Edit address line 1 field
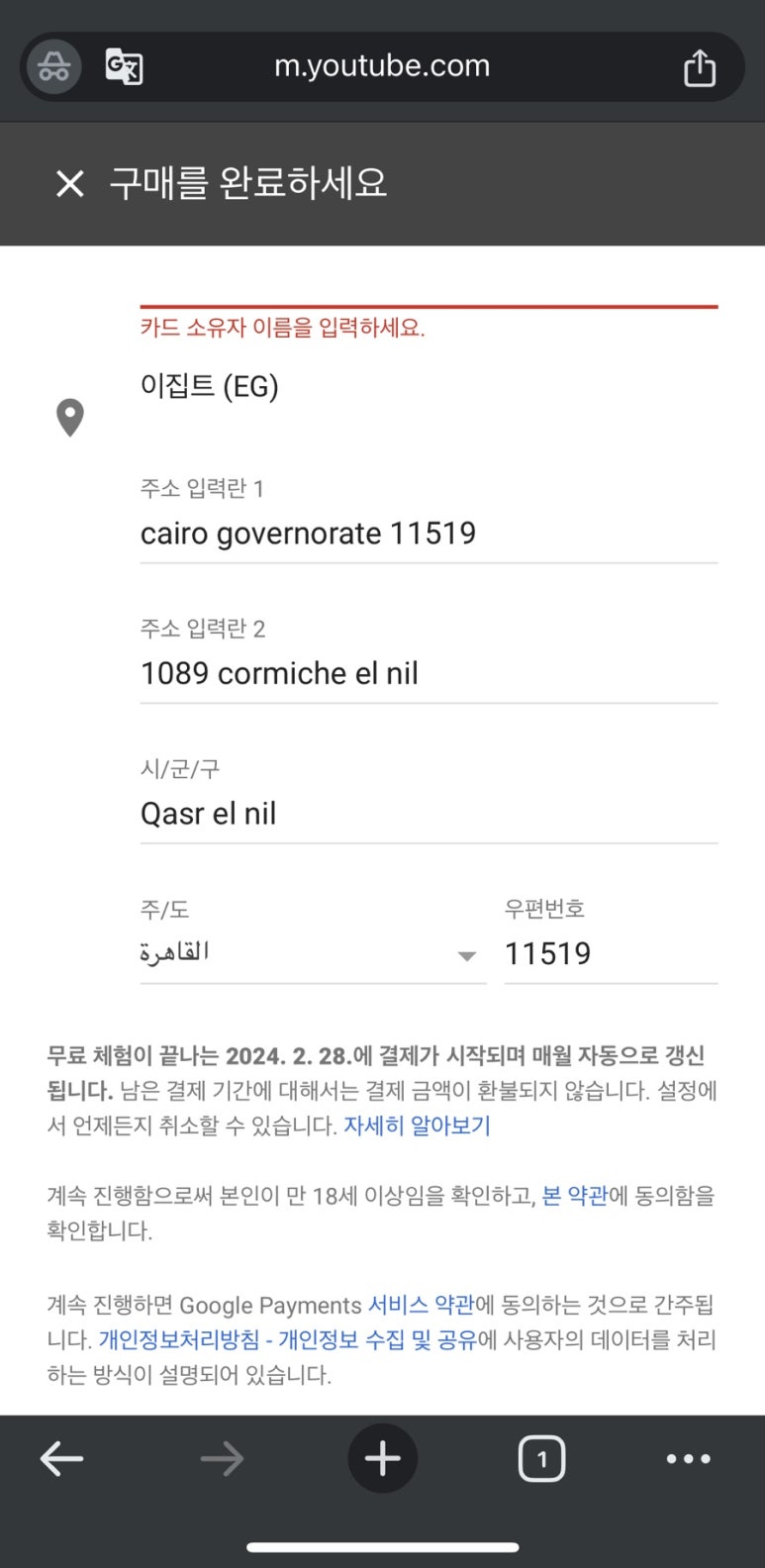This screenshot has width=765, height=1568. (x=428, y=534)
